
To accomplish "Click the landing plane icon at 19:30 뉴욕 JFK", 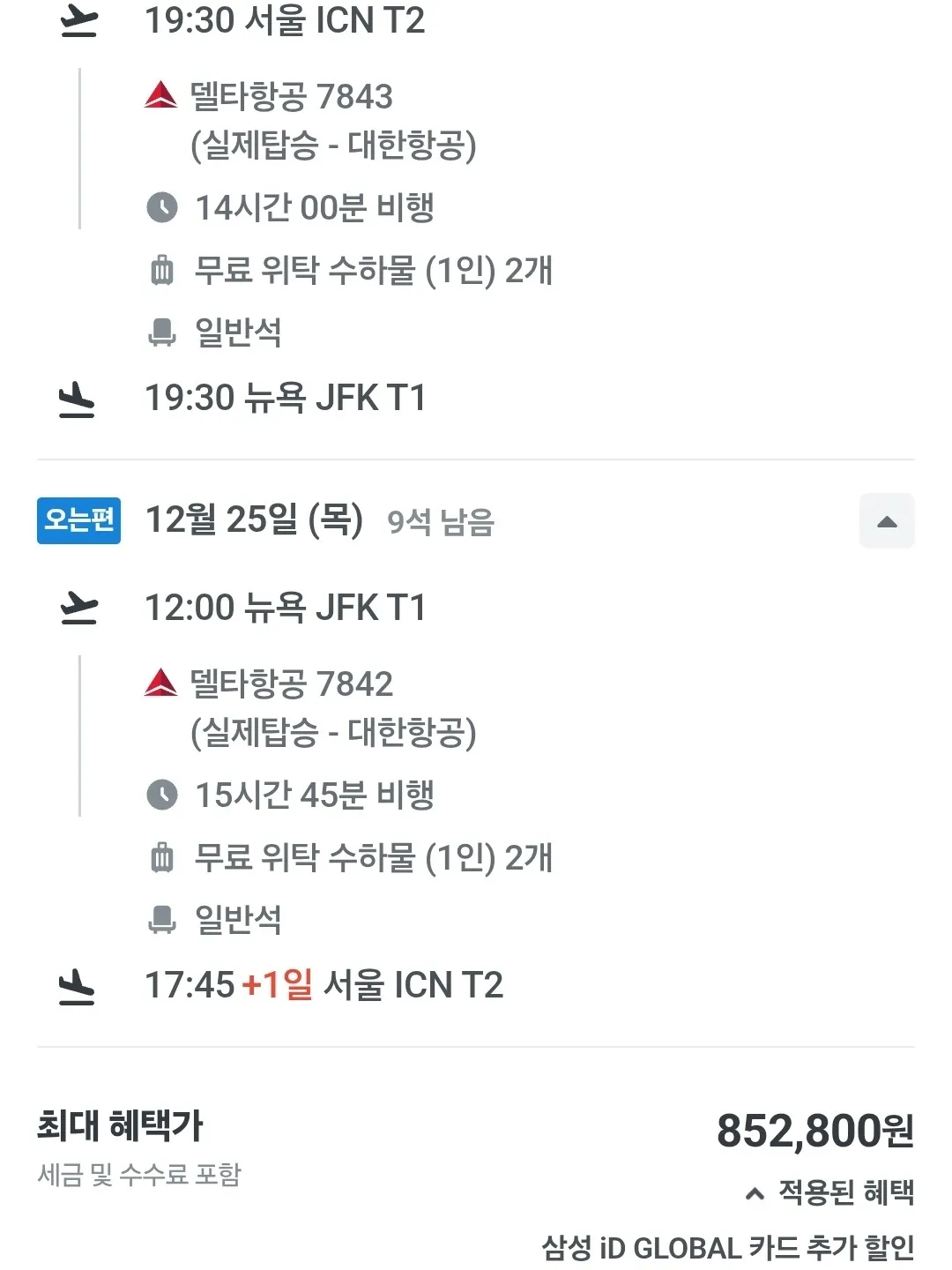I will click(78, 397).
